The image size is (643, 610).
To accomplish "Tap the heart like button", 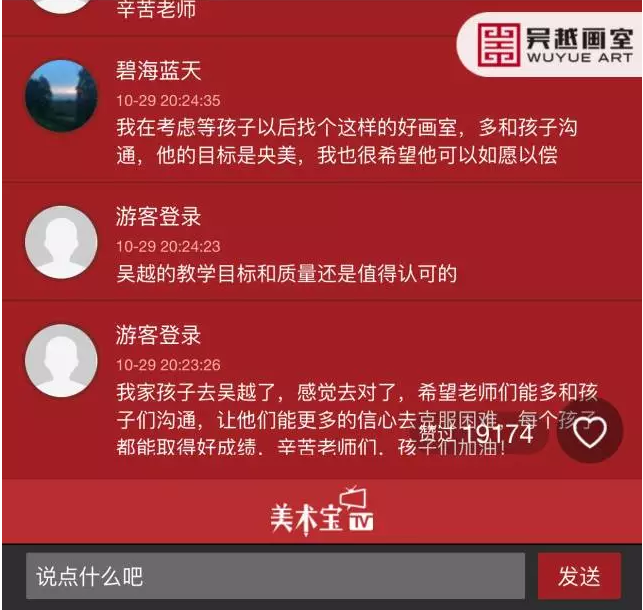I will coord(590,433).
